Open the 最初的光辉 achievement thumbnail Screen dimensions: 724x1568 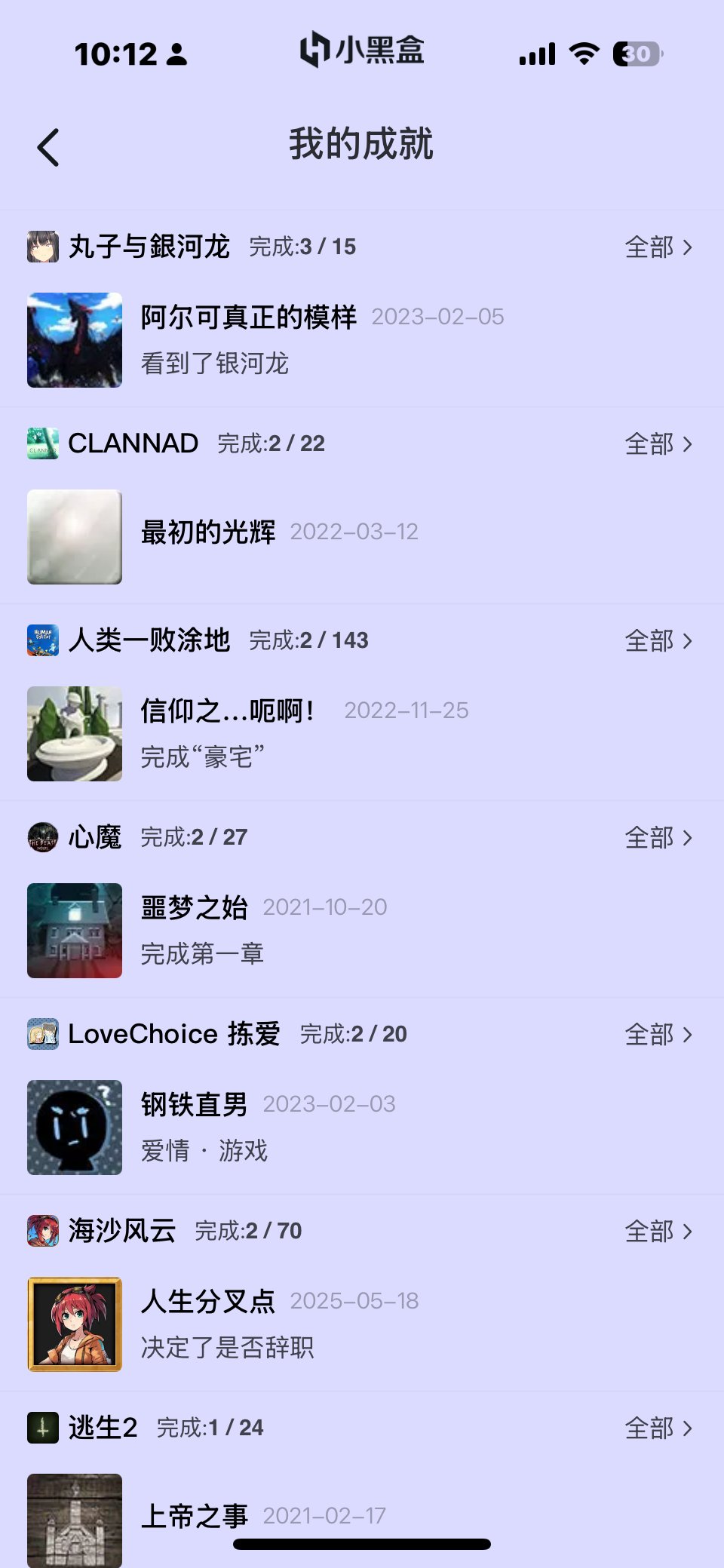point(74,537)
